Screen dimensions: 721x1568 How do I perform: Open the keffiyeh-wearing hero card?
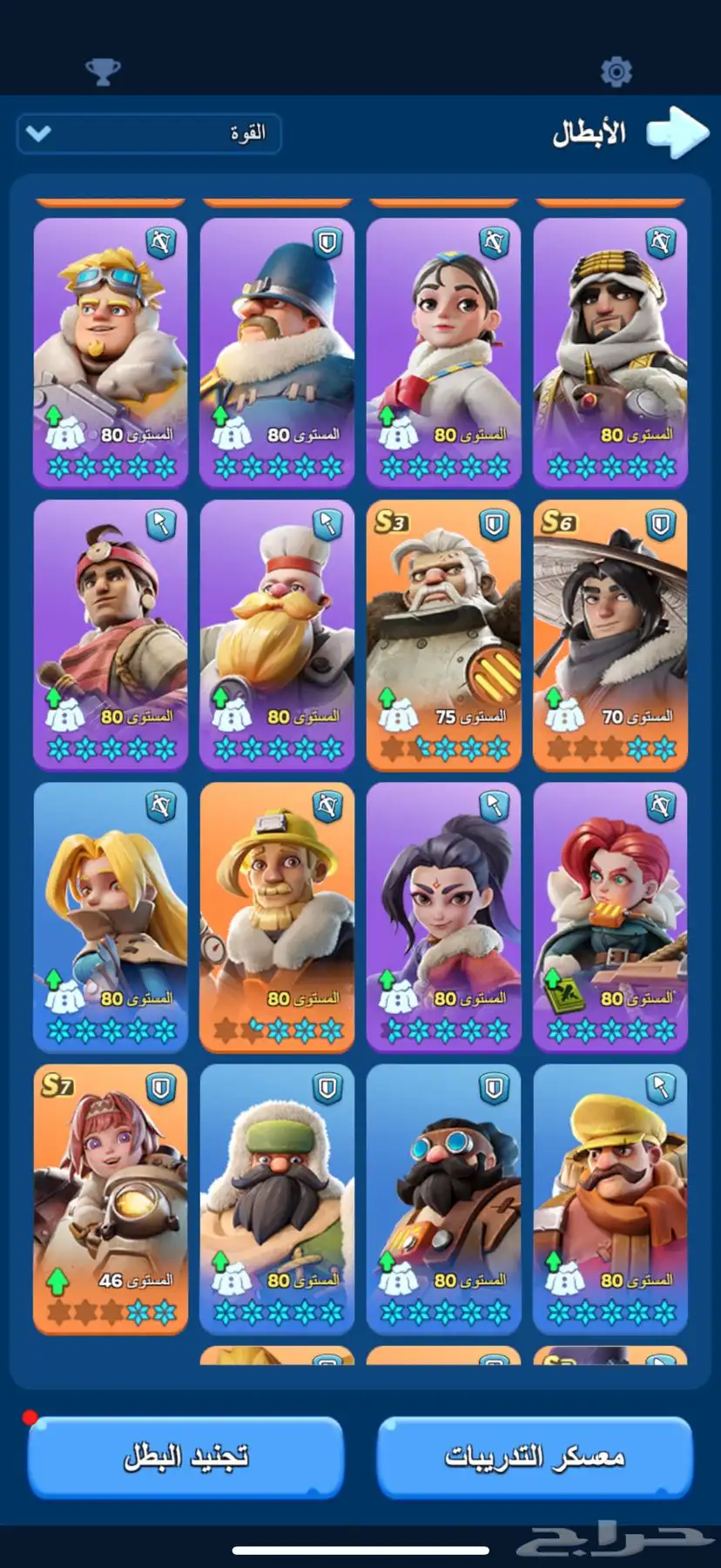coord(610,352)
